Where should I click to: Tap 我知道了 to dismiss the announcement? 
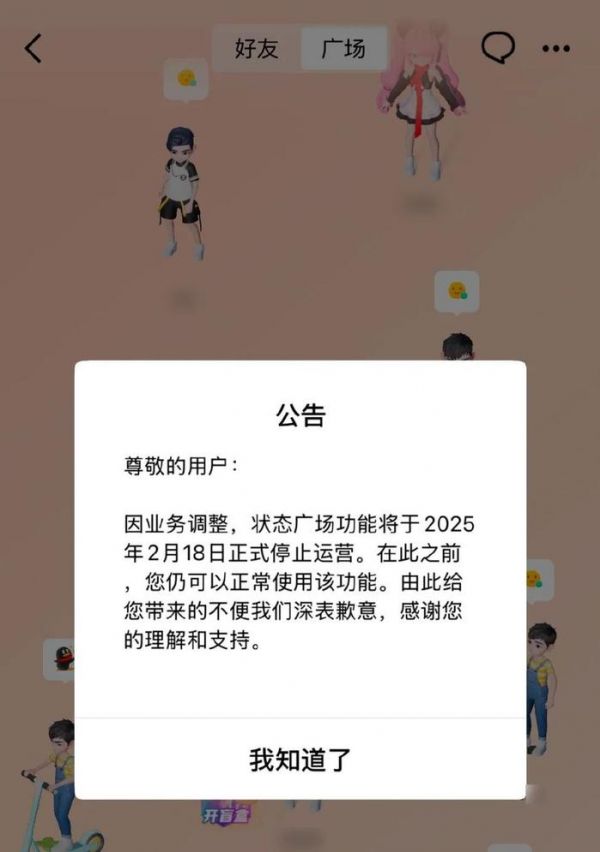point(300,759)
